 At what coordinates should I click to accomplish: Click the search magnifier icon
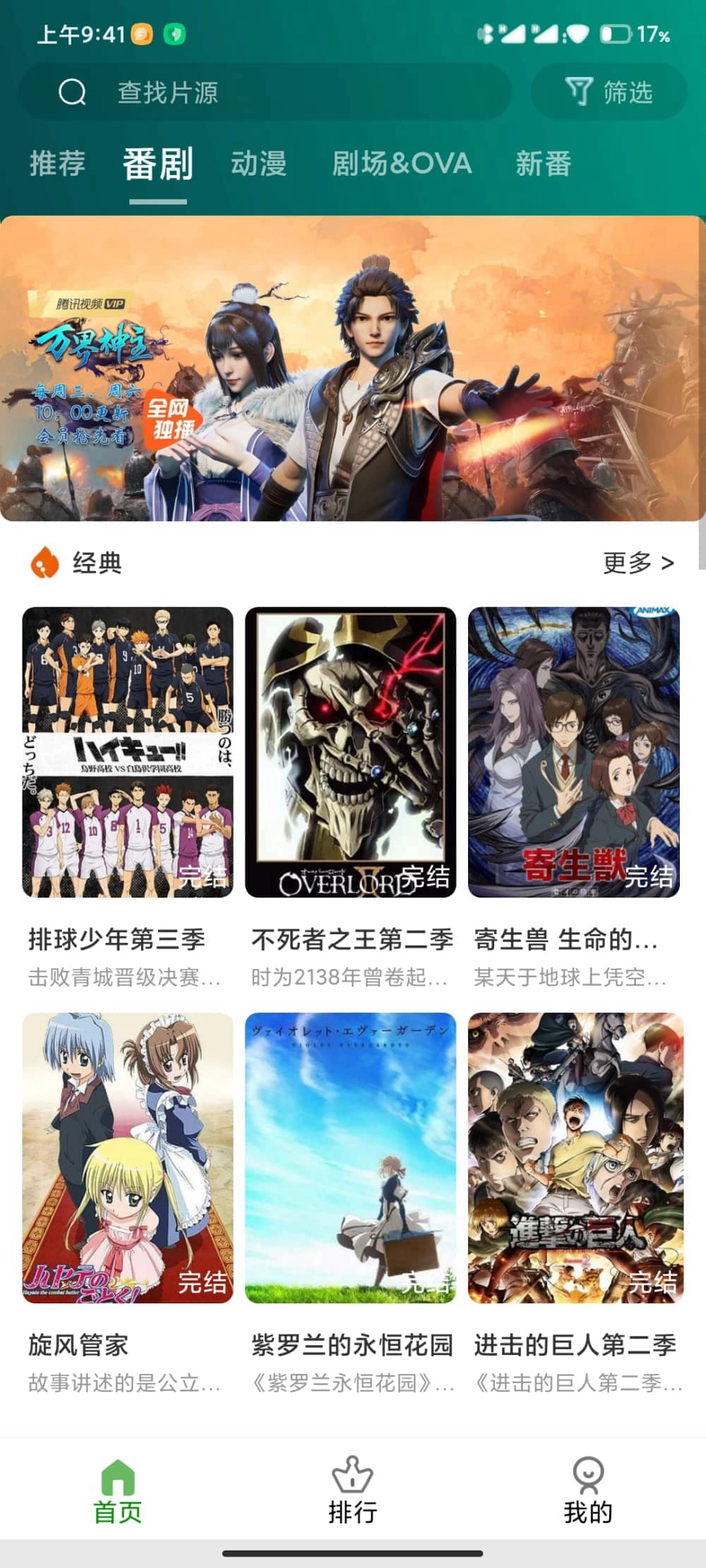point(71,92)
